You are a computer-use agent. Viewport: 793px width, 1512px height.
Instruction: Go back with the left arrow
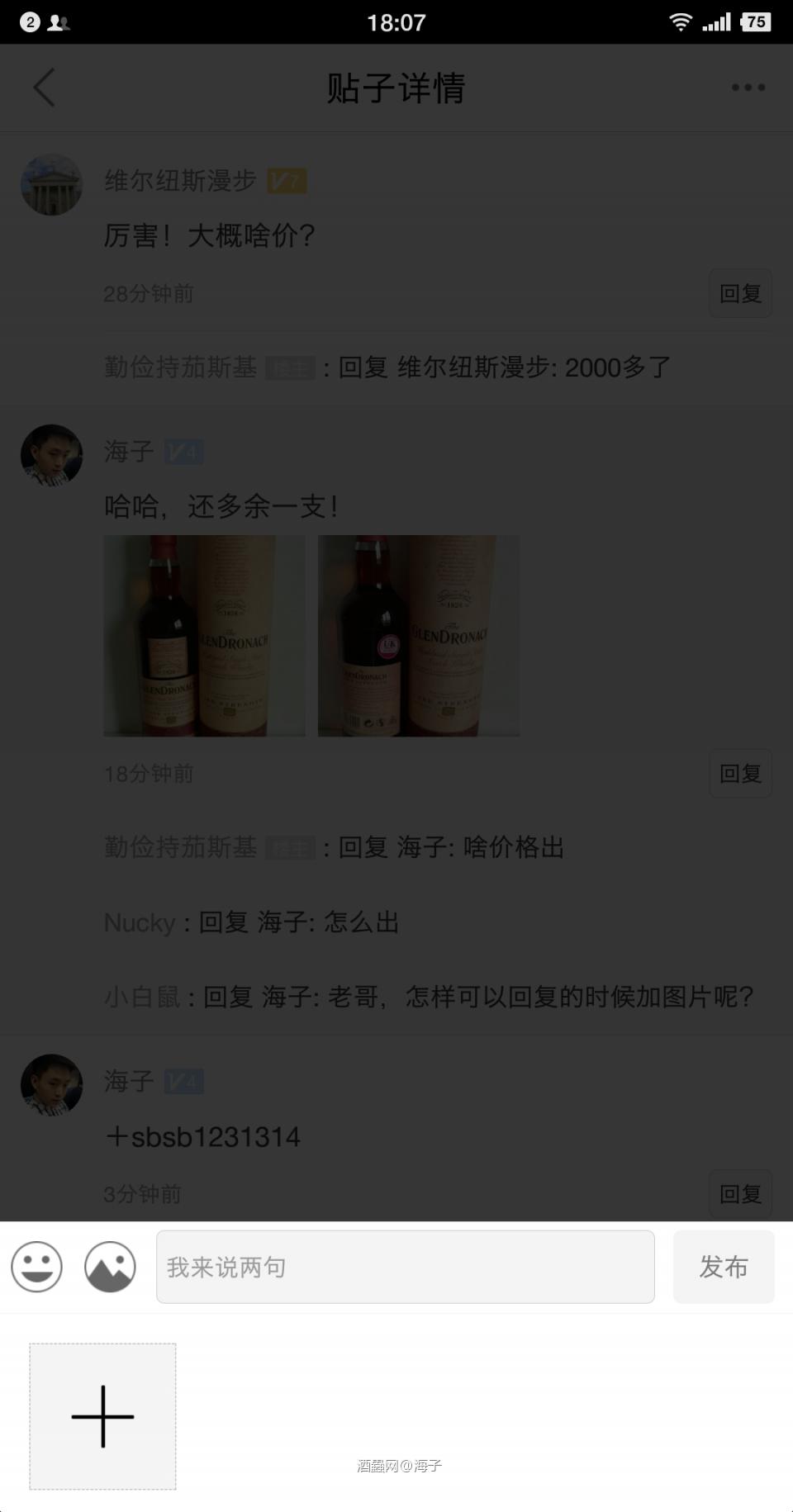point(44,87)
